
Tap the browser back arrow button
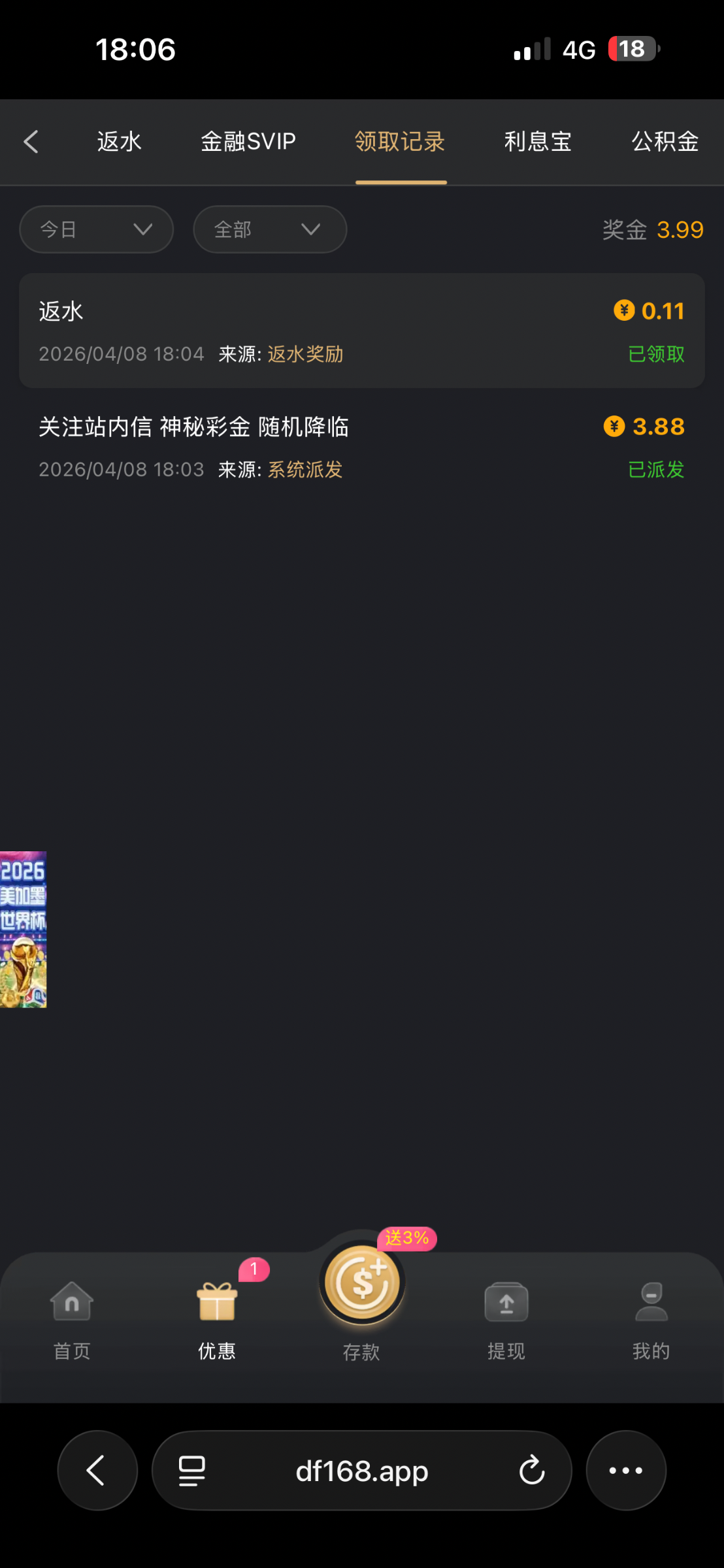[97, 1471]
